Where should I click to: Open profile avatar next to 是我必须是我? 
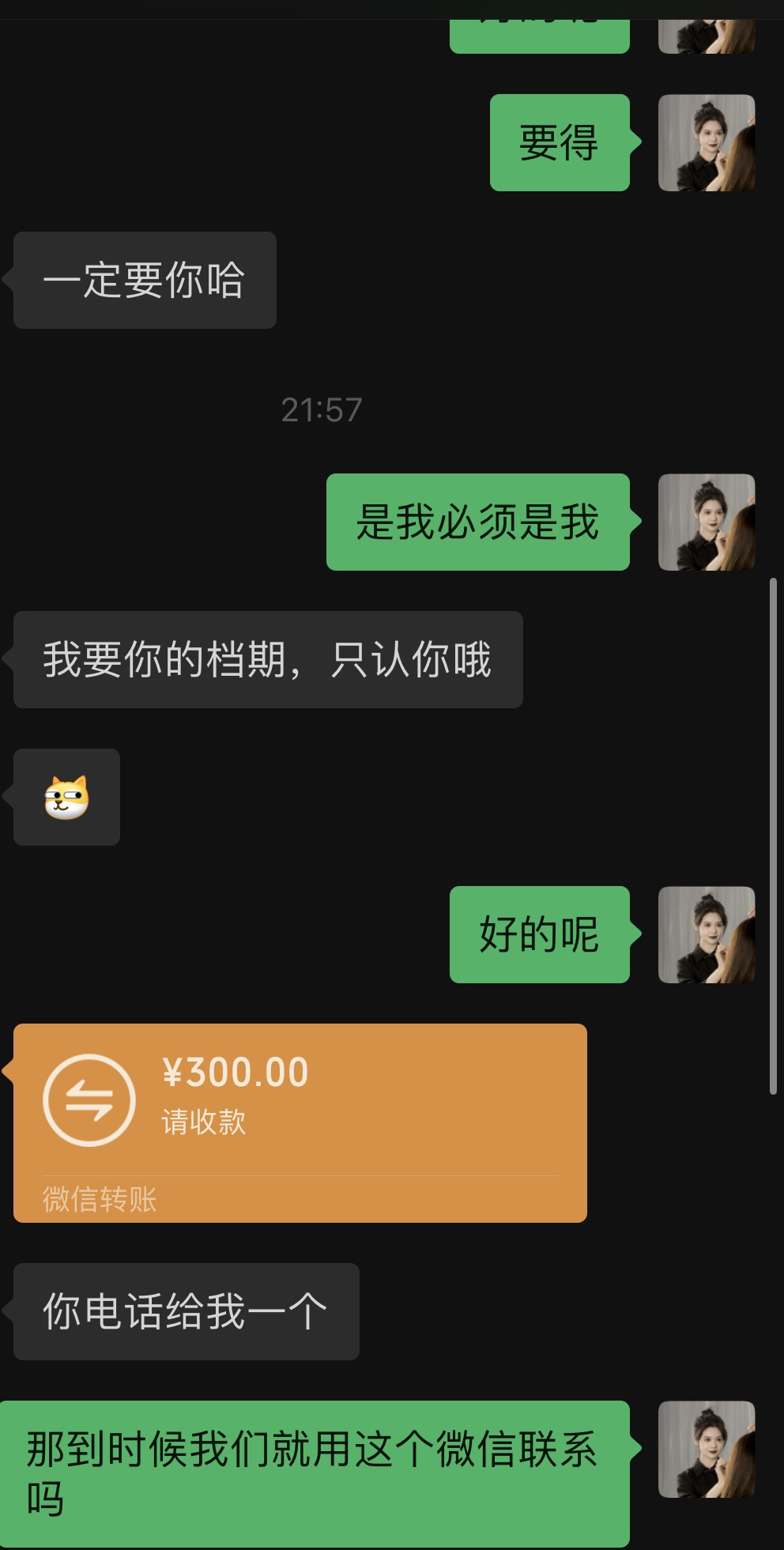pyautogui.click(x=706, y=522)
